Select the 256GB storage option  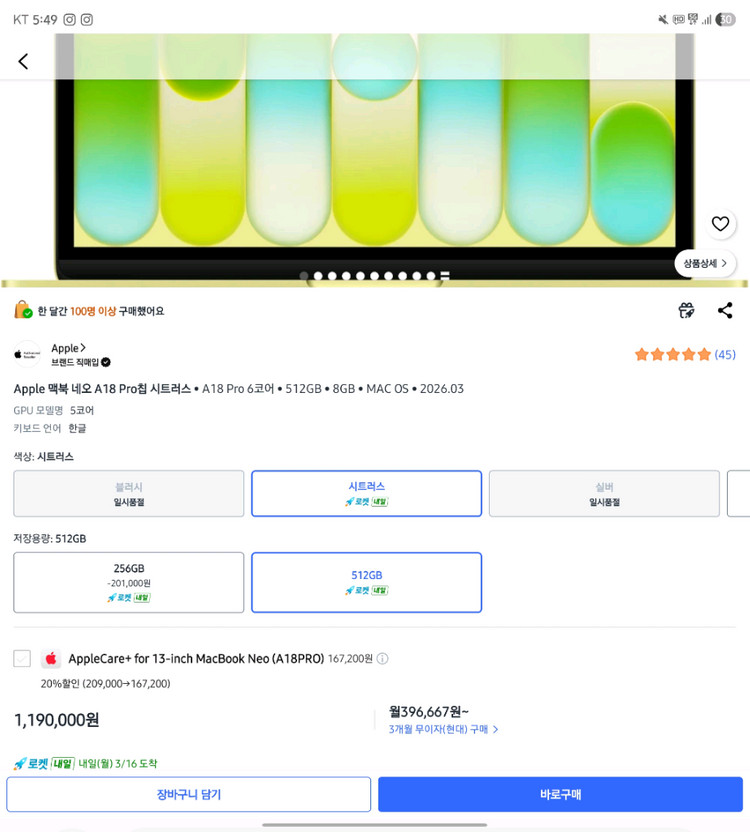pos(128,582)
